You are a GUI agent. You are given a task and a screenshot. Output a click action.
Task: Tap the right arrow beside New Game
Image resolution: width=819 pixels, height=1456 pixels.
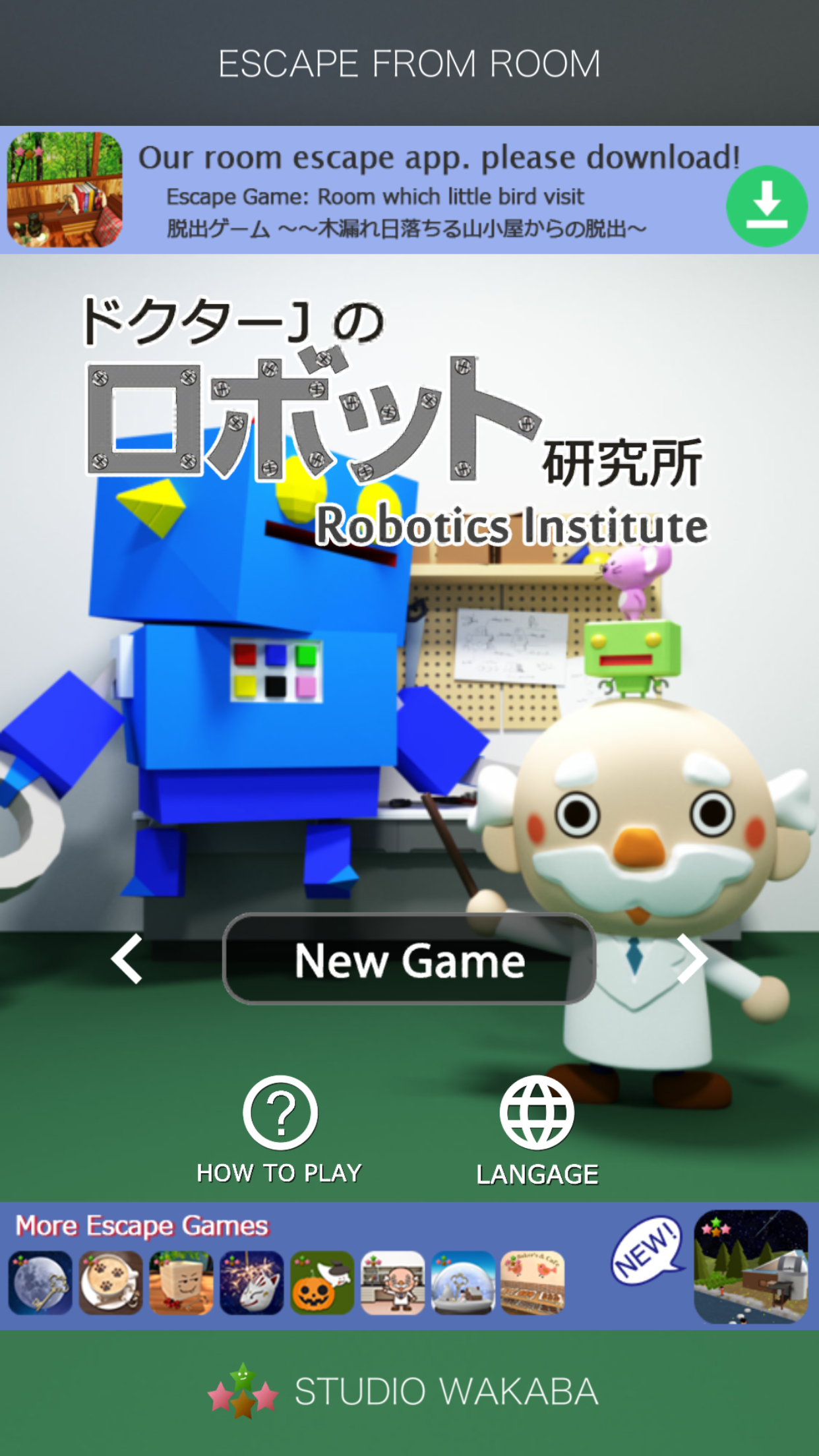692,959
